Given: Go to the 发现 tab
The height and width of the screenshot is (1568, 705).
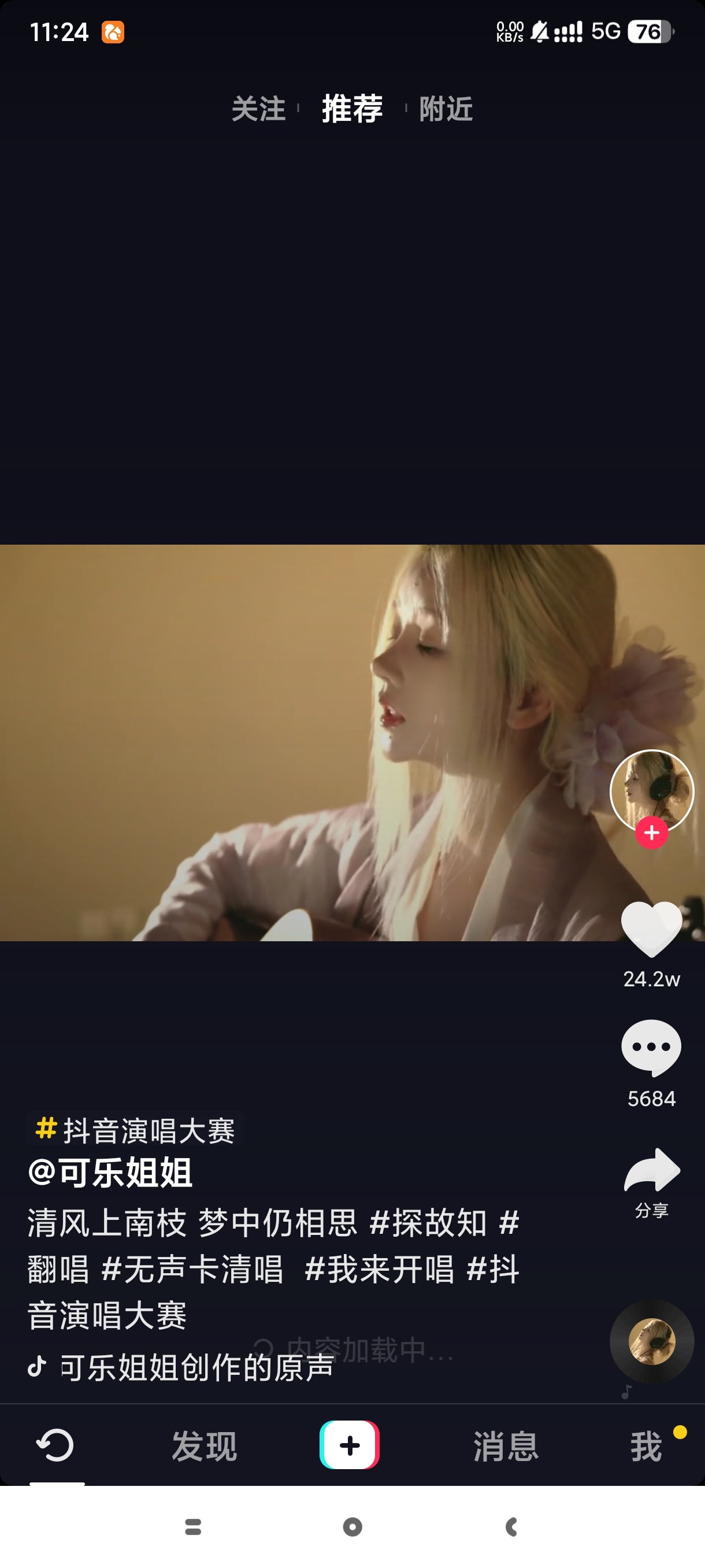Looking at the screenshot, I should coord(205,1446).
